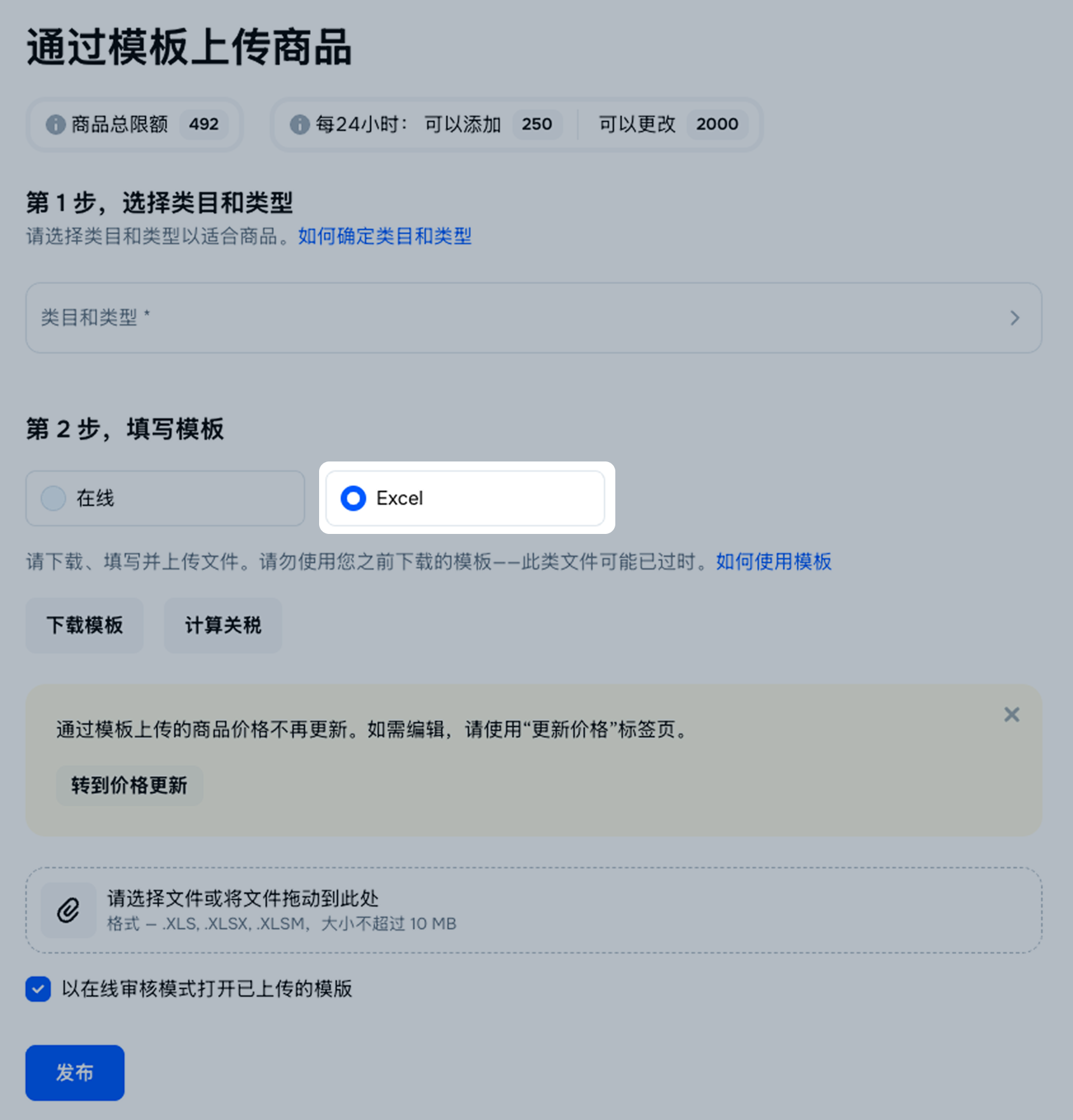Dismiss the price update notice banner
1073x1120 pixels.
tap(1011, 714)
